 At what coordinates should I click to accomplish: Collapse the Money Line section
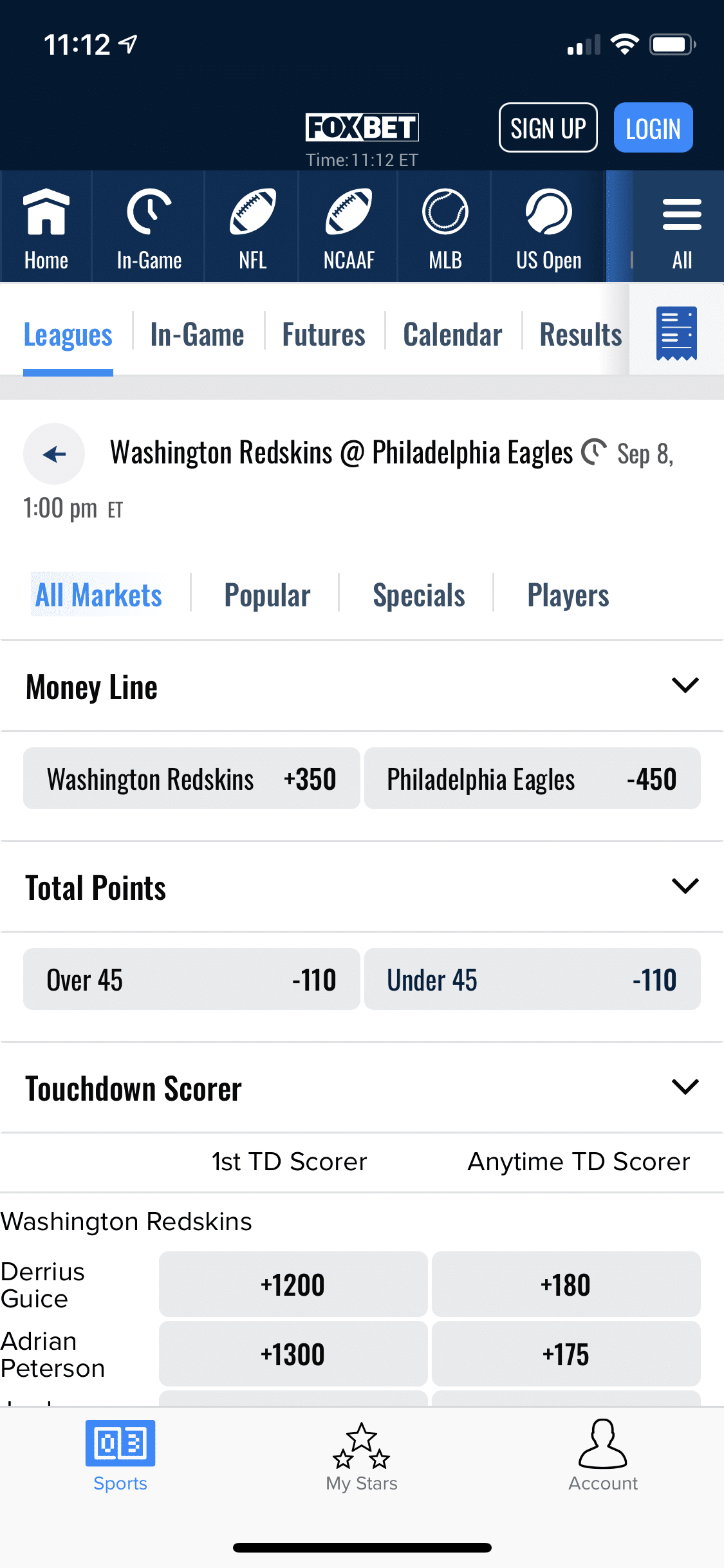(685, 685)
